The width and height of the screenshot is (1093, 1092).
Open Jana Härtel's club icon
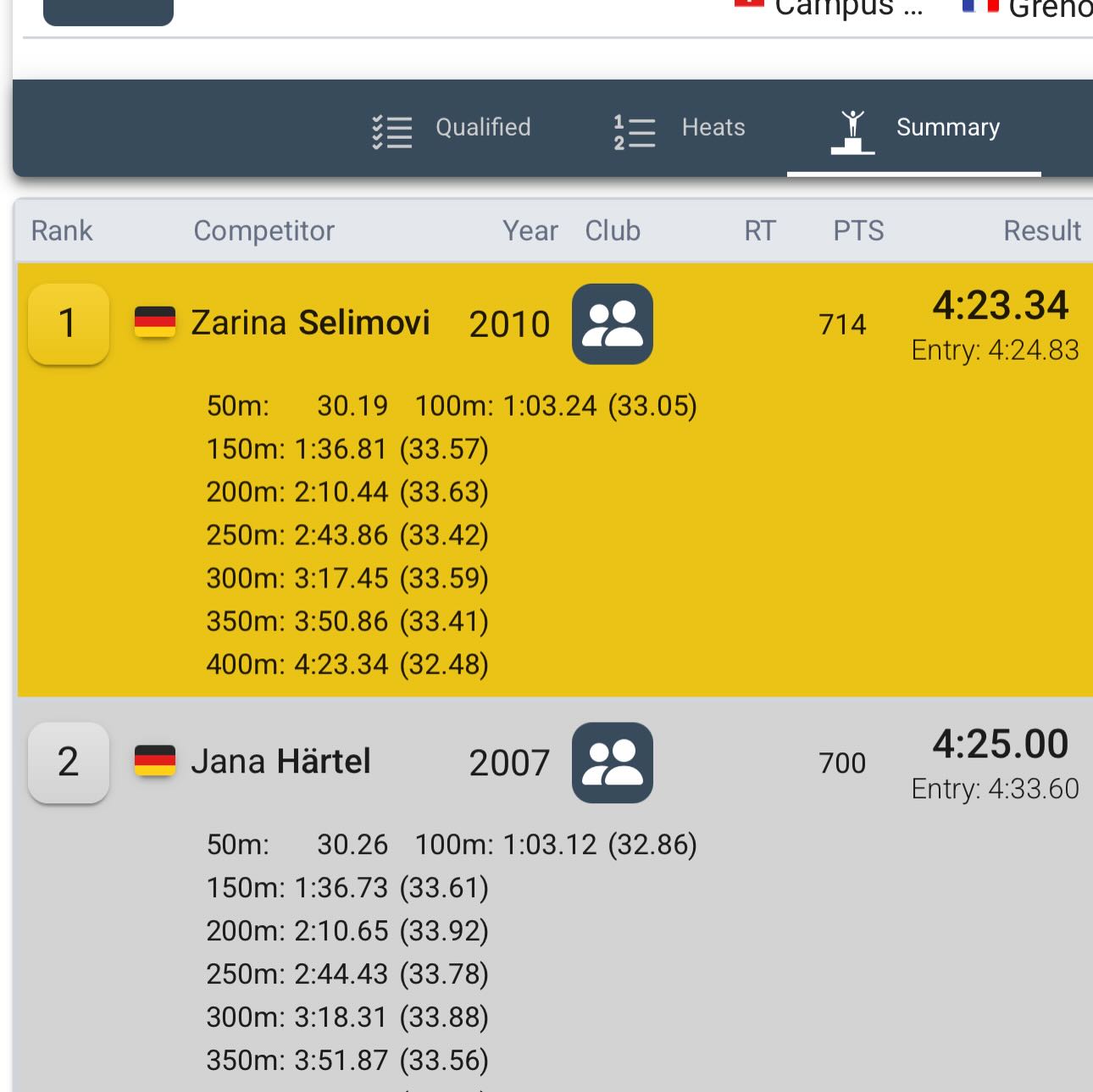click(x=612, y=762)
